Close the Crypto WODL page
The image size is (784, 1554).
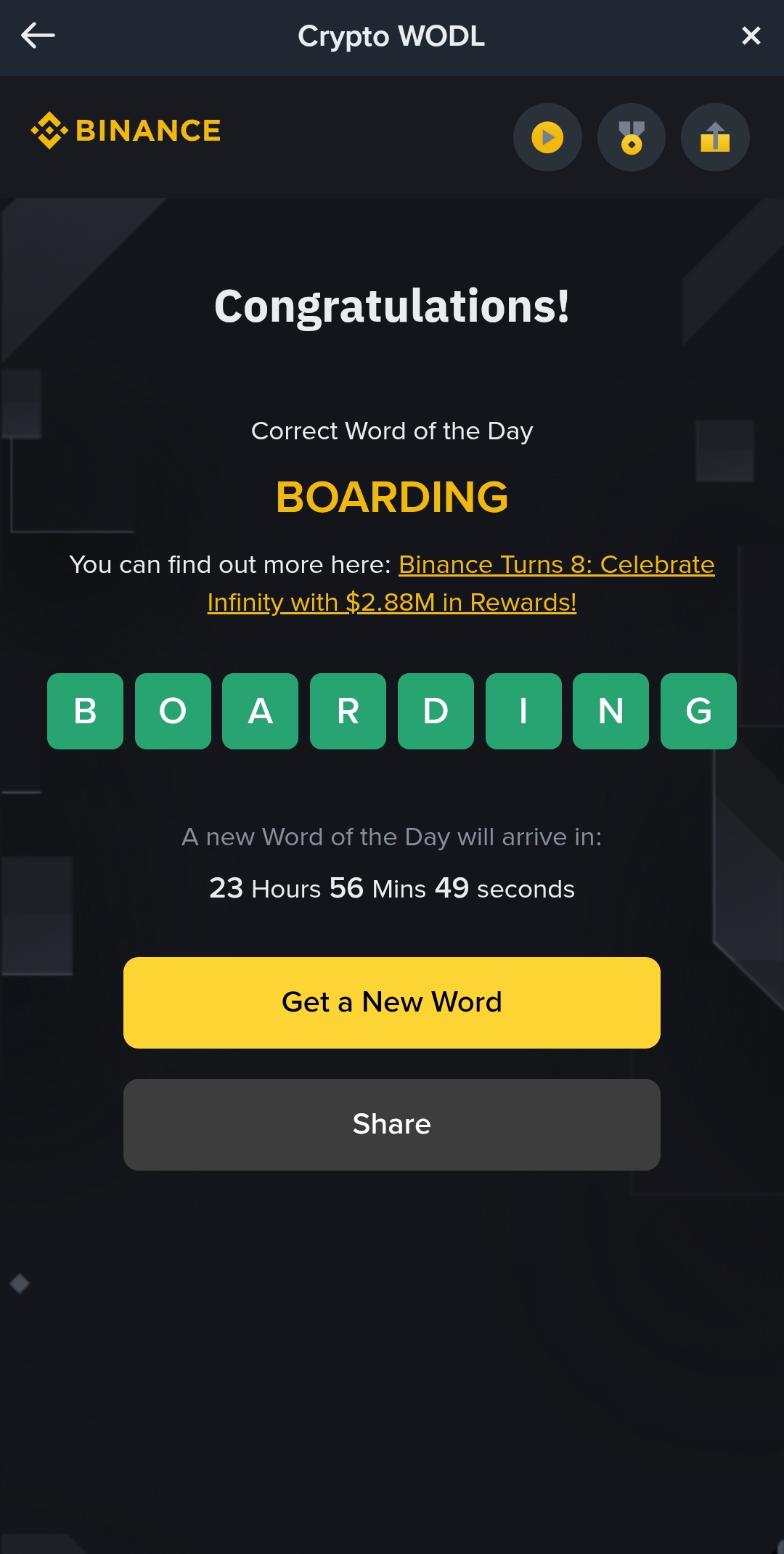point(751,36)
